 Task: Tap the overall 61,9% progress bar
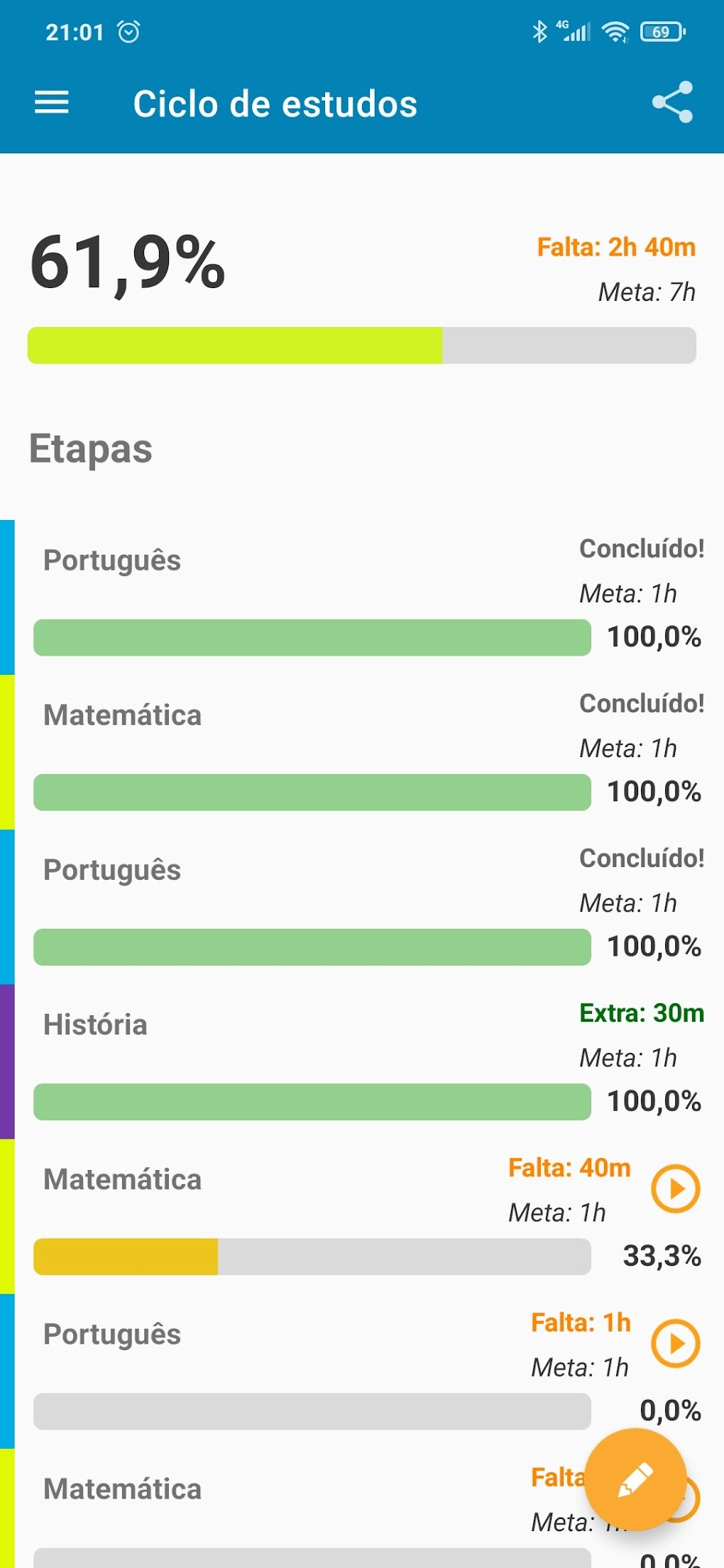(x=362, y=346)
